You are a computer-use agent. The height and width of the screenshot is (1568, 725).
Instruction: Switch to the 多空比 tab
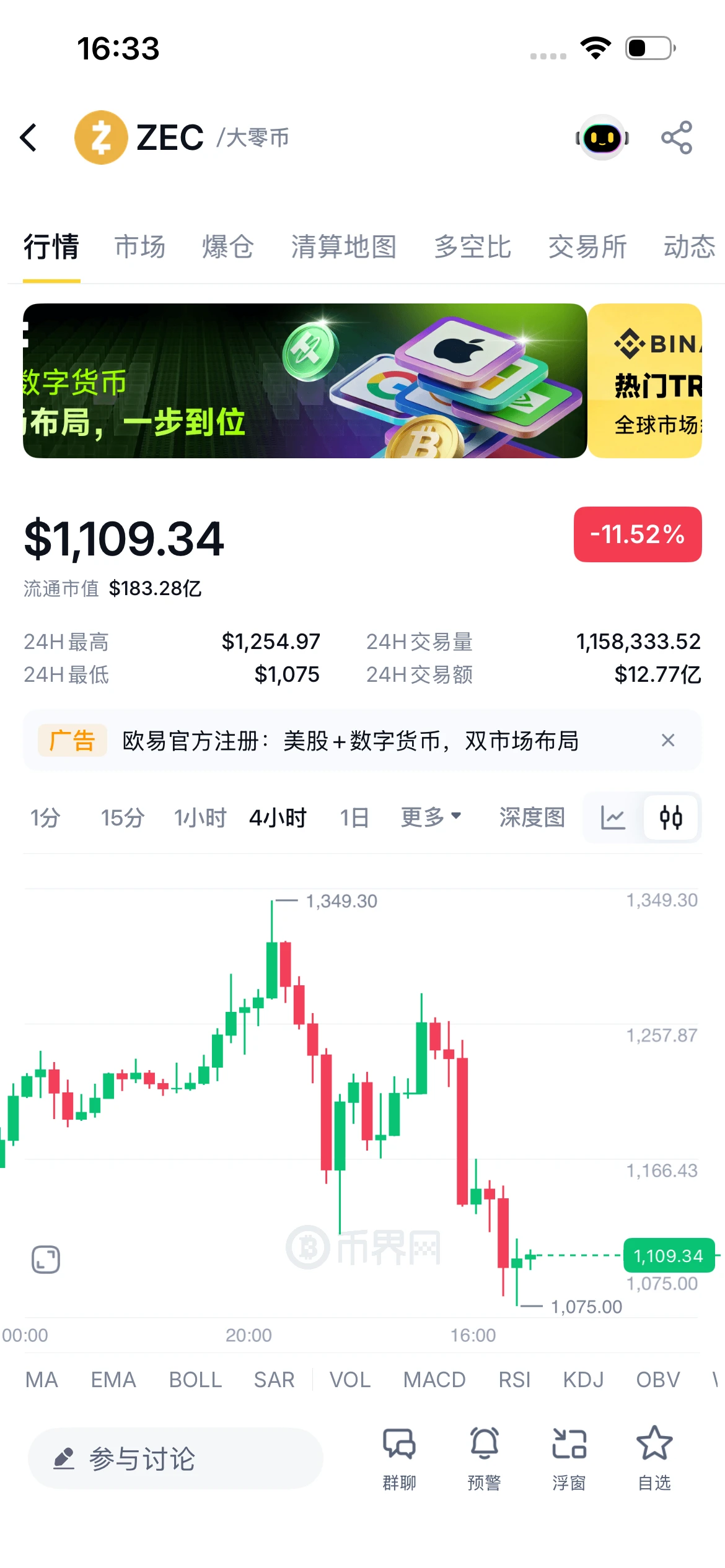[472, 246]
